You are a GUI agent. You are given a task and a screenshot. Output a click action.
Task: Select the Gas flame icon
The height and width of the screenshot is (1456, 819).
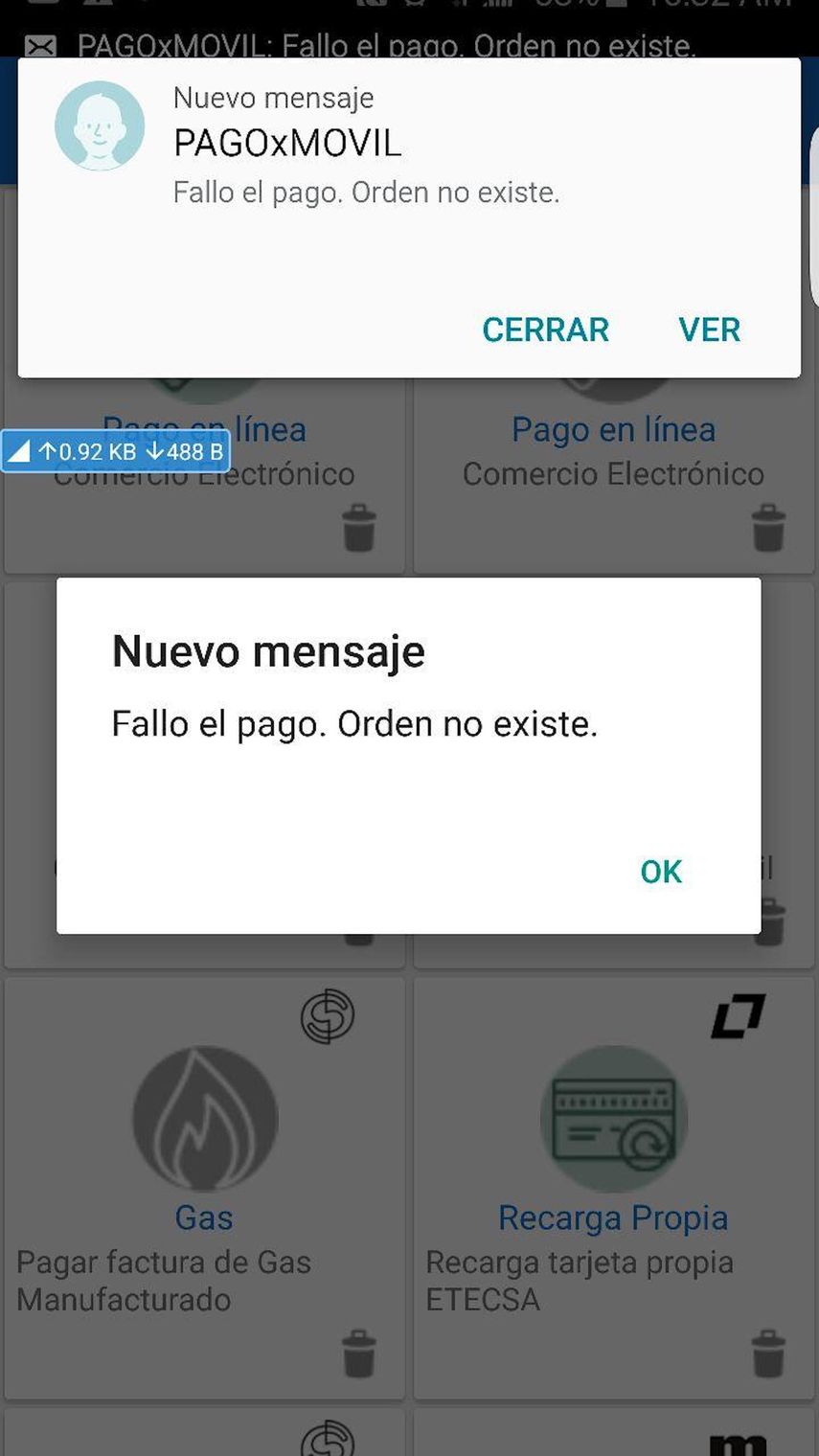click(204, 1118)
